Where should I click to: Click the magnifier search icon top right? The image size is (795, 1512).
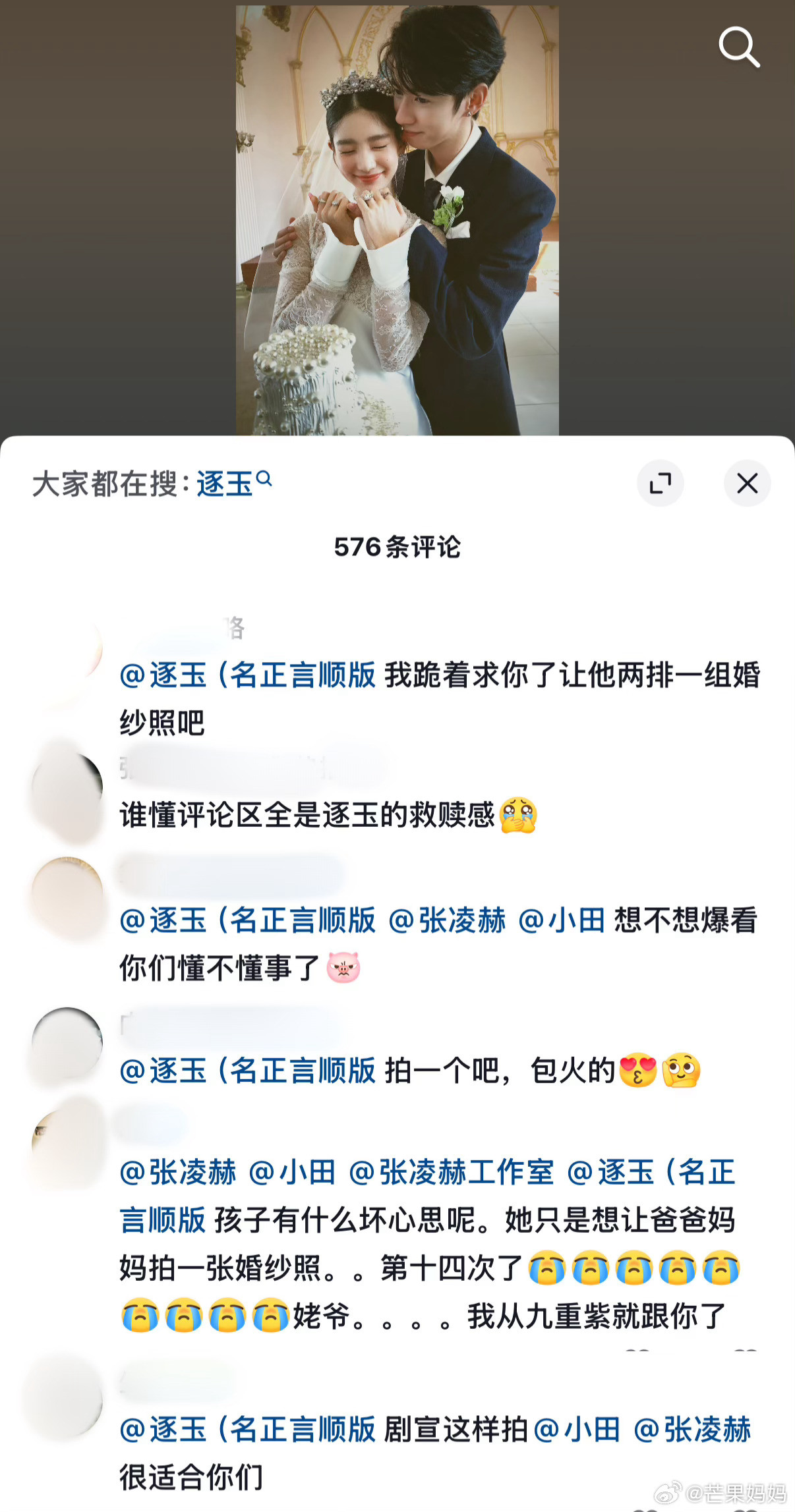point(738,47)
